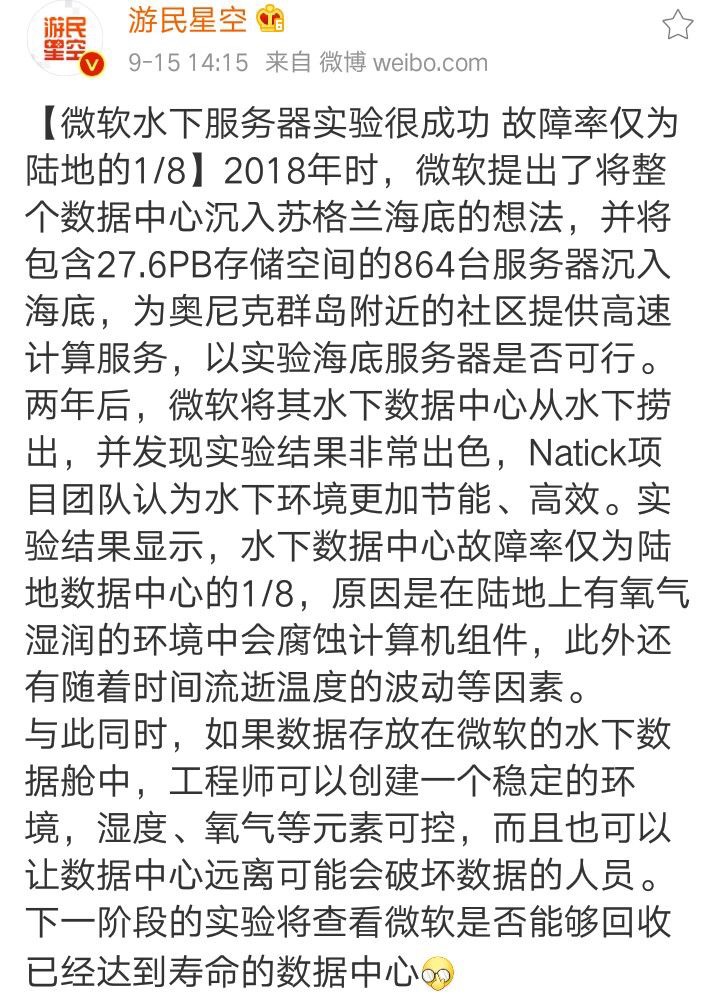Tap the 游民星空 username
Screen dimensions: 719x1003
tap(188, 20)
